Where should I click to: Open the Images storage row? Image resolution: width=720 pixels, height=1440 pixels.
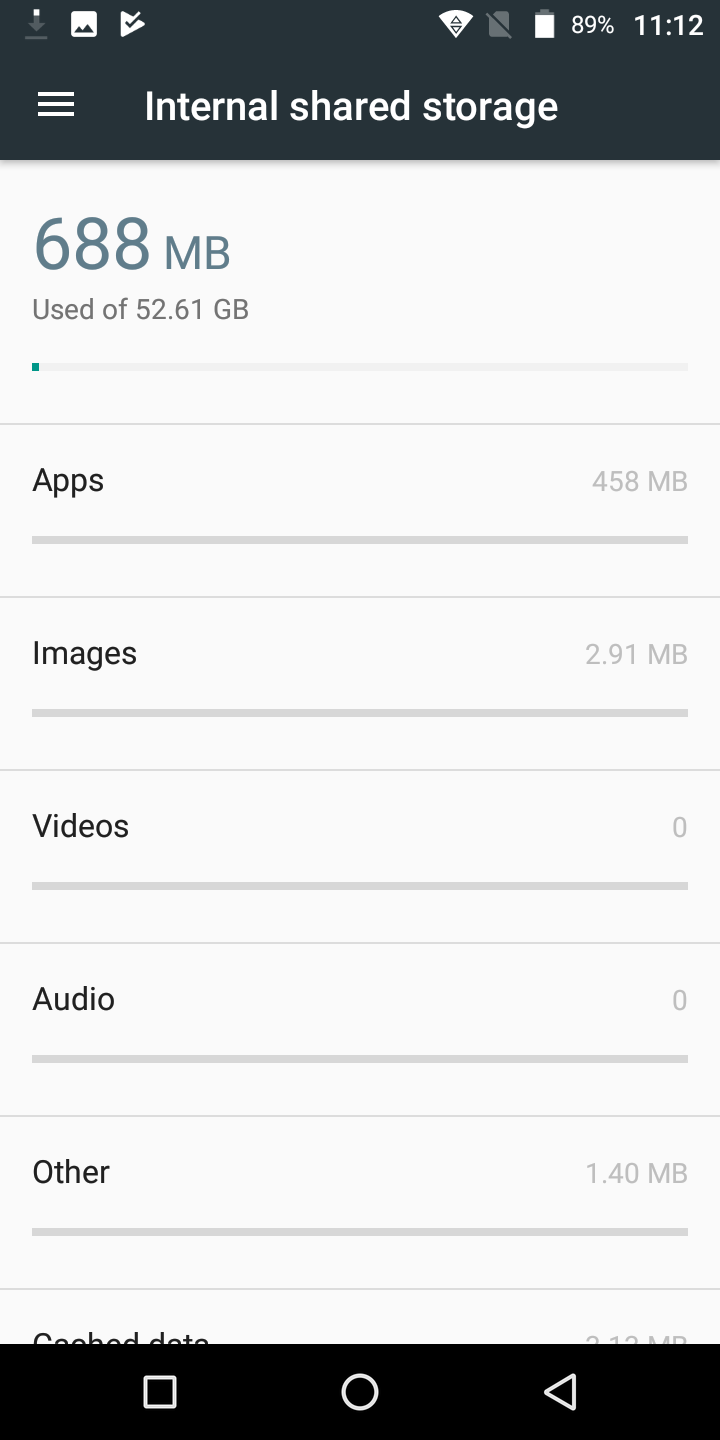360,684
